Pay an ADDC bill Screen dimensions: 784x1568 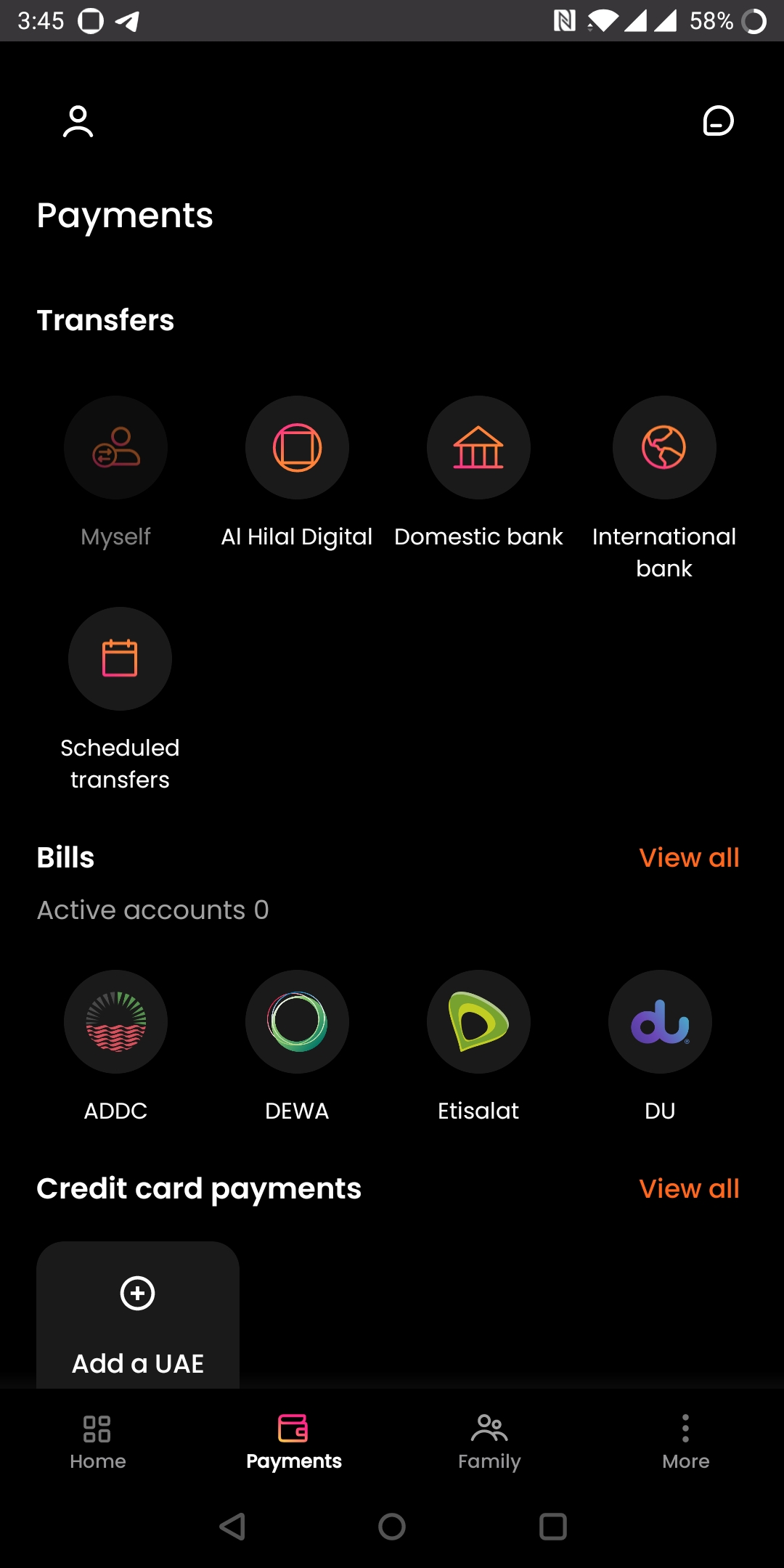[115, 1022]
